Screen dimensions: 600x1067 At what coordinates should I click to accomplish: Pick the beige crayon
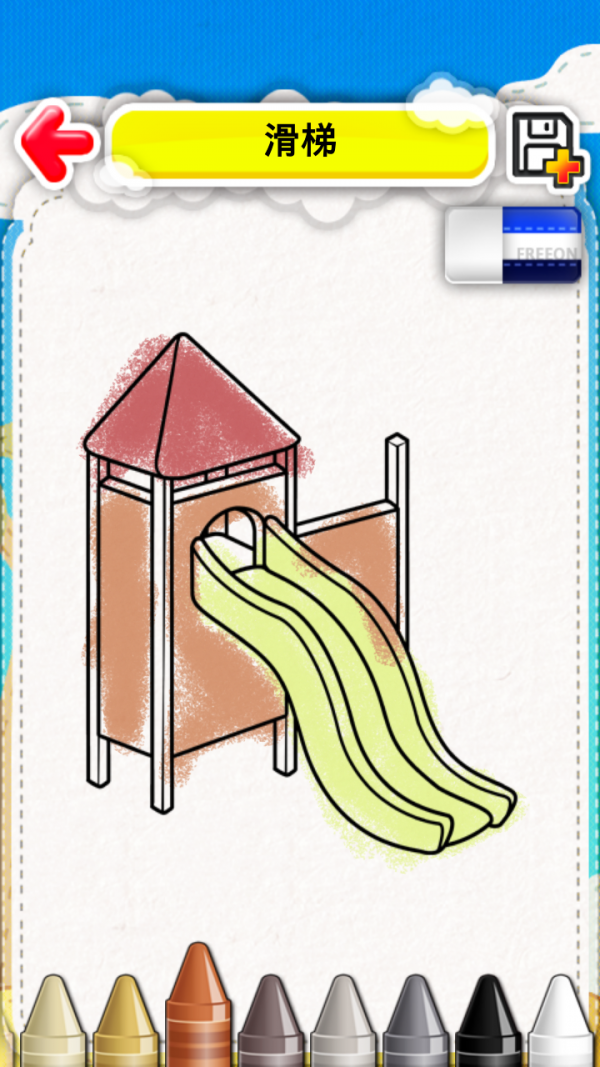click(x=53, y=1025)
